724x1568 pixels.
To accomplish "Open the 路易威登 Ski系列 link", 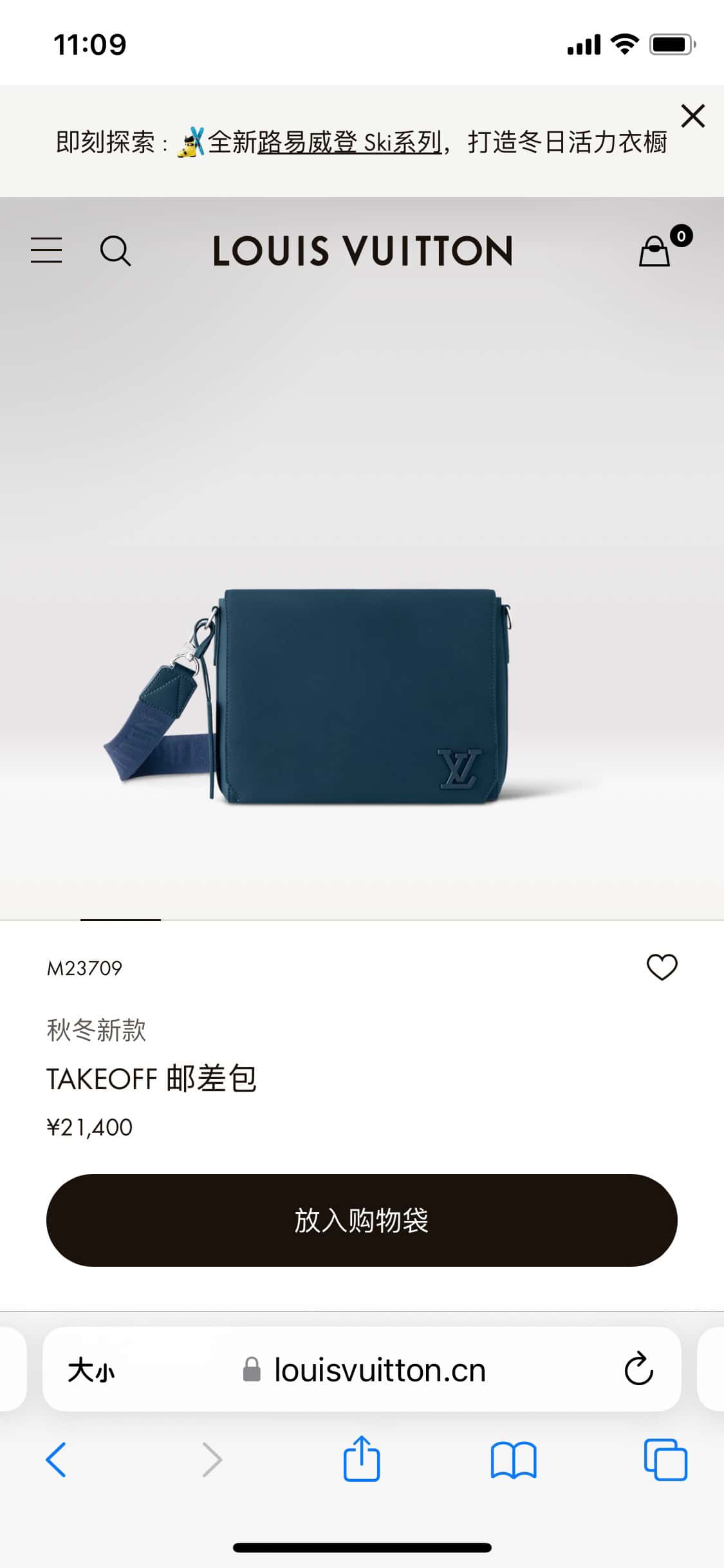I will [349, 142].
